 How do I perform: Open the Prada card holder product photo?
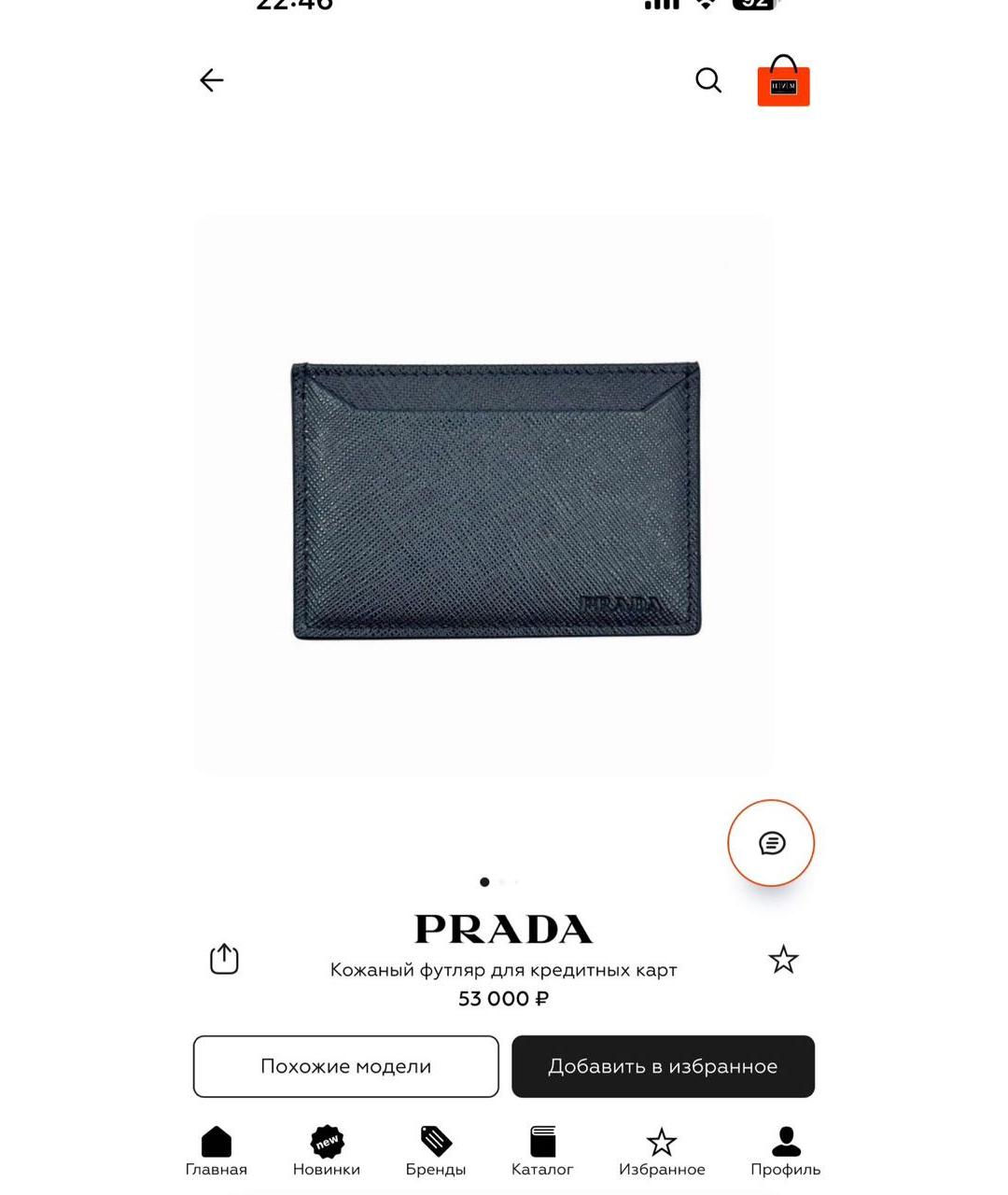(x=496, y=499)
